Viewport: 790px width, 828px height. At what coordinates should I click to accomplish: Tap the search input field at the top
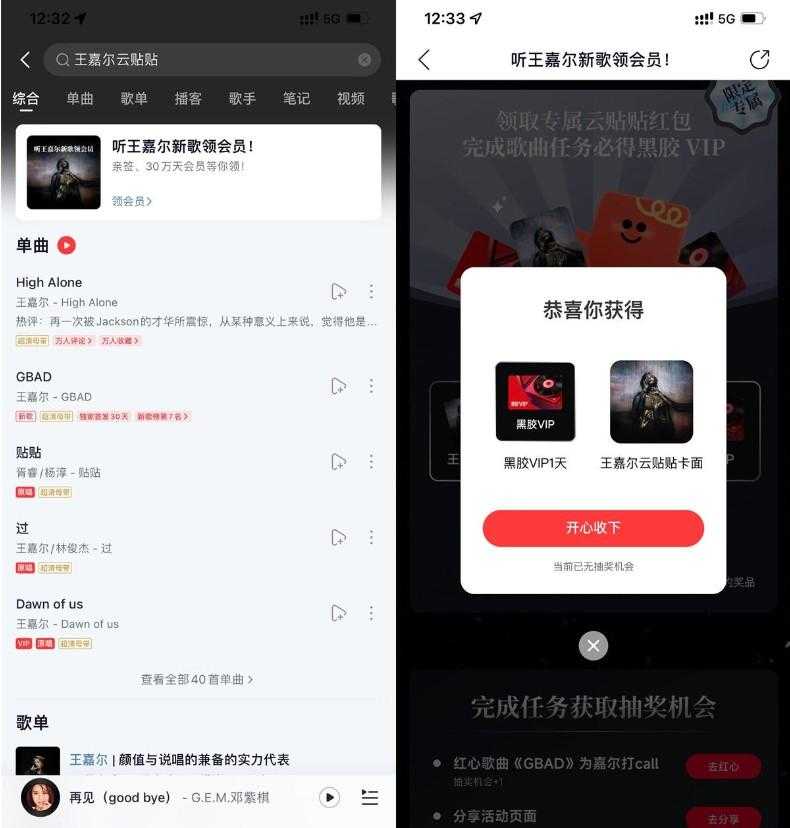(x=200, y=59)
